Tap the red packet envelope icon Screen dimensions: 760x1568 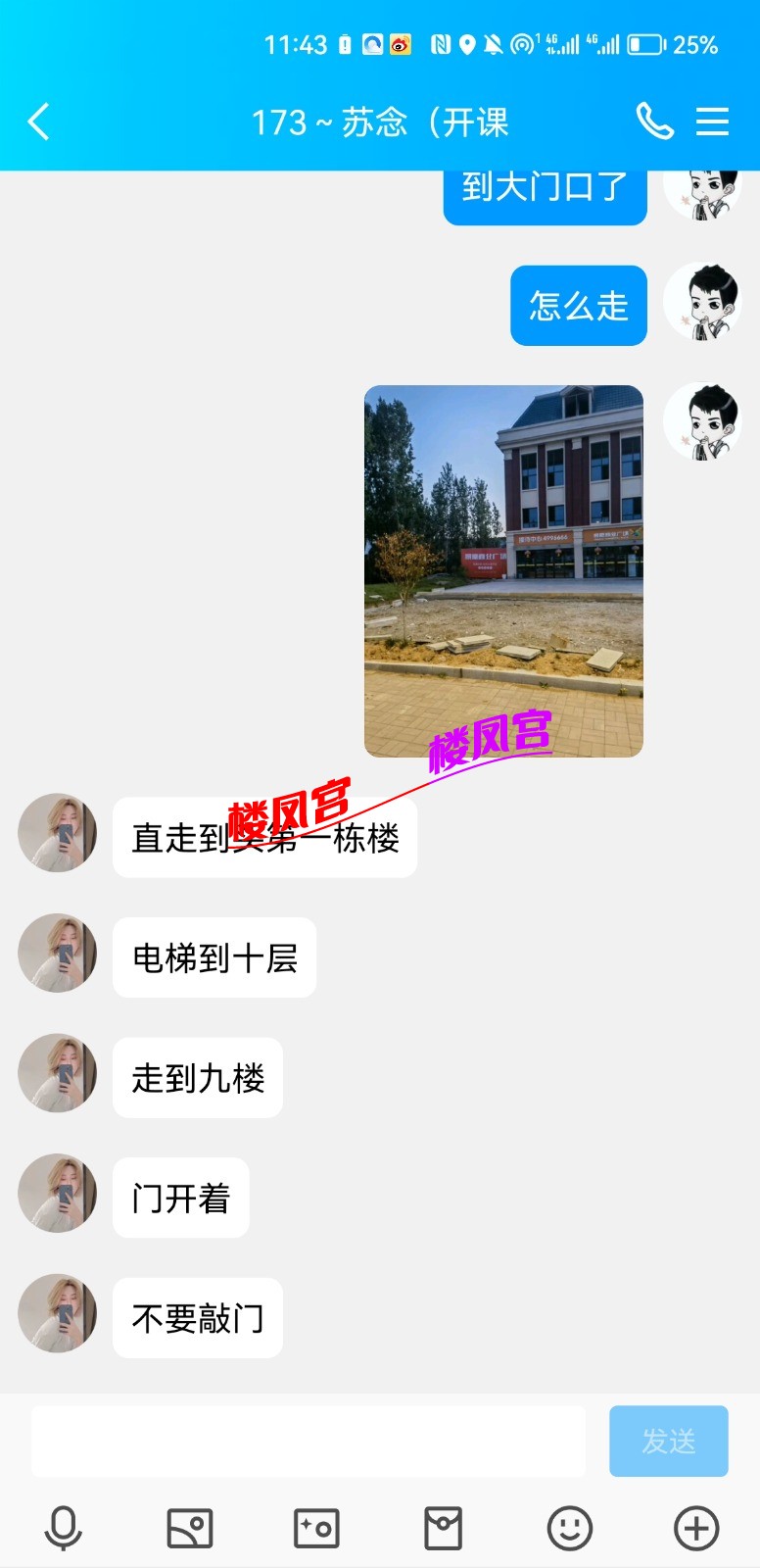pos(444,1526)
